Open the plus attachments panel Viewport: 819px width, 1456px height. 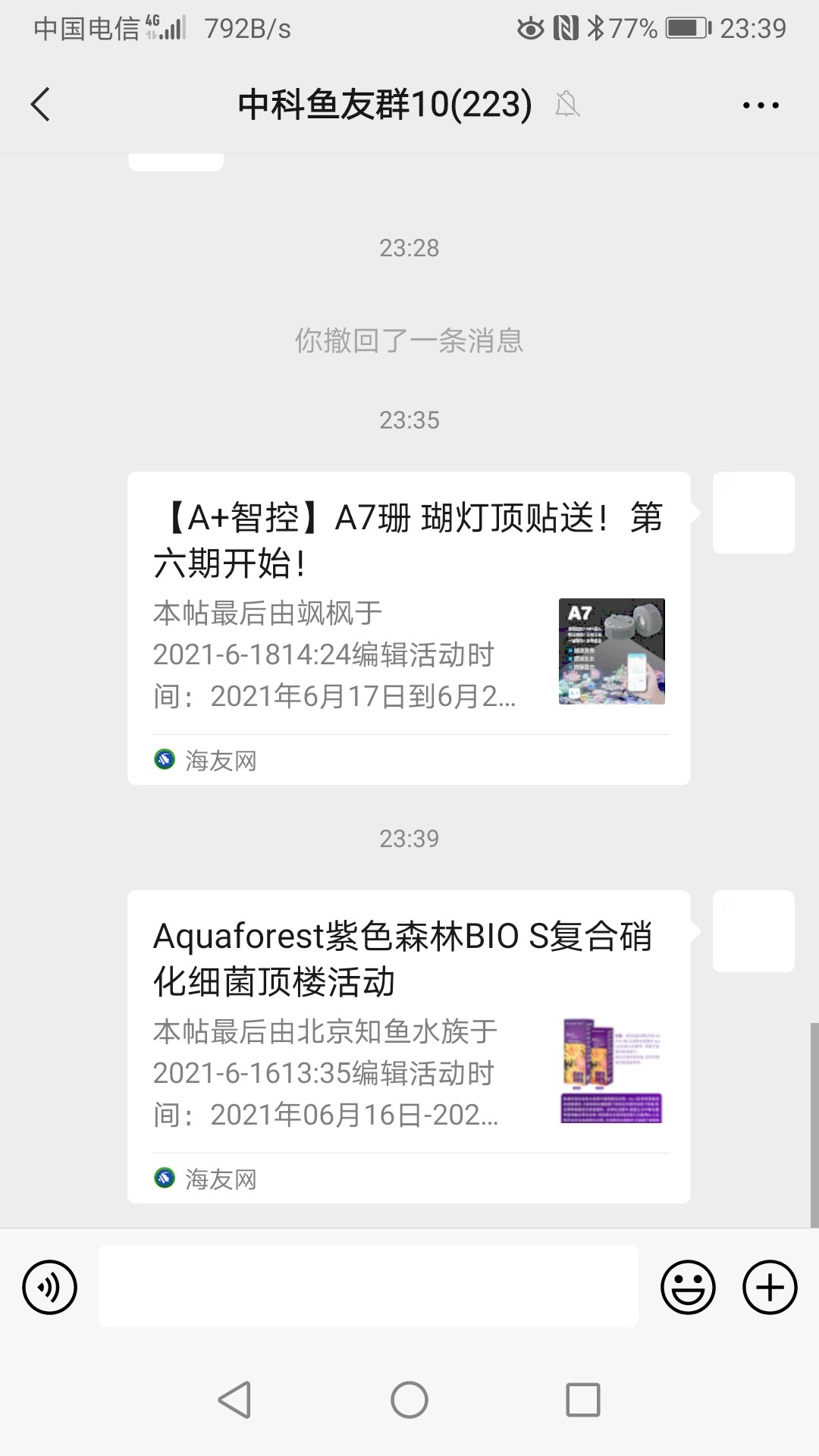point(769,1287)
